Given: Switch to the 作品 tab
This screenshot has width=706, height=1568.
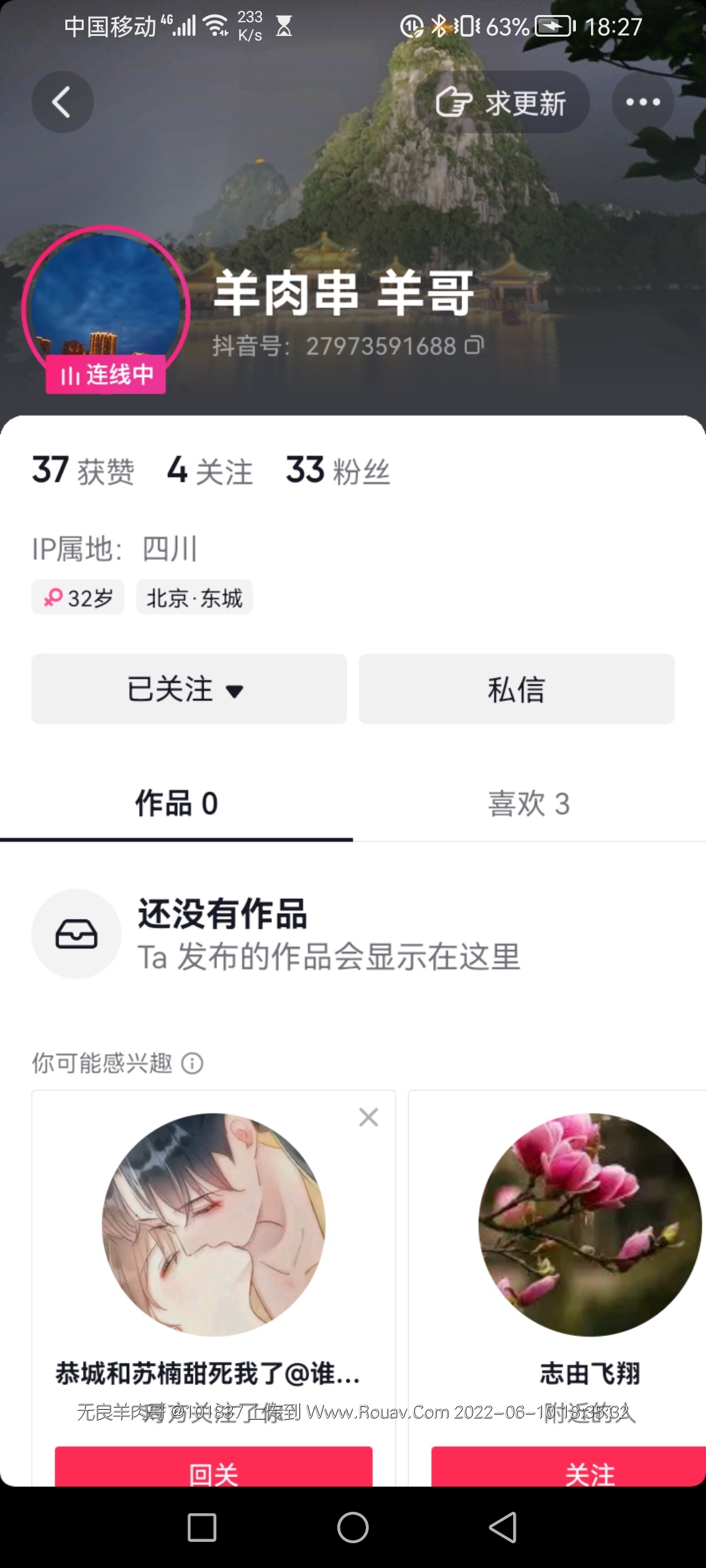Looking at the screenshot, I should coord(176,804).
